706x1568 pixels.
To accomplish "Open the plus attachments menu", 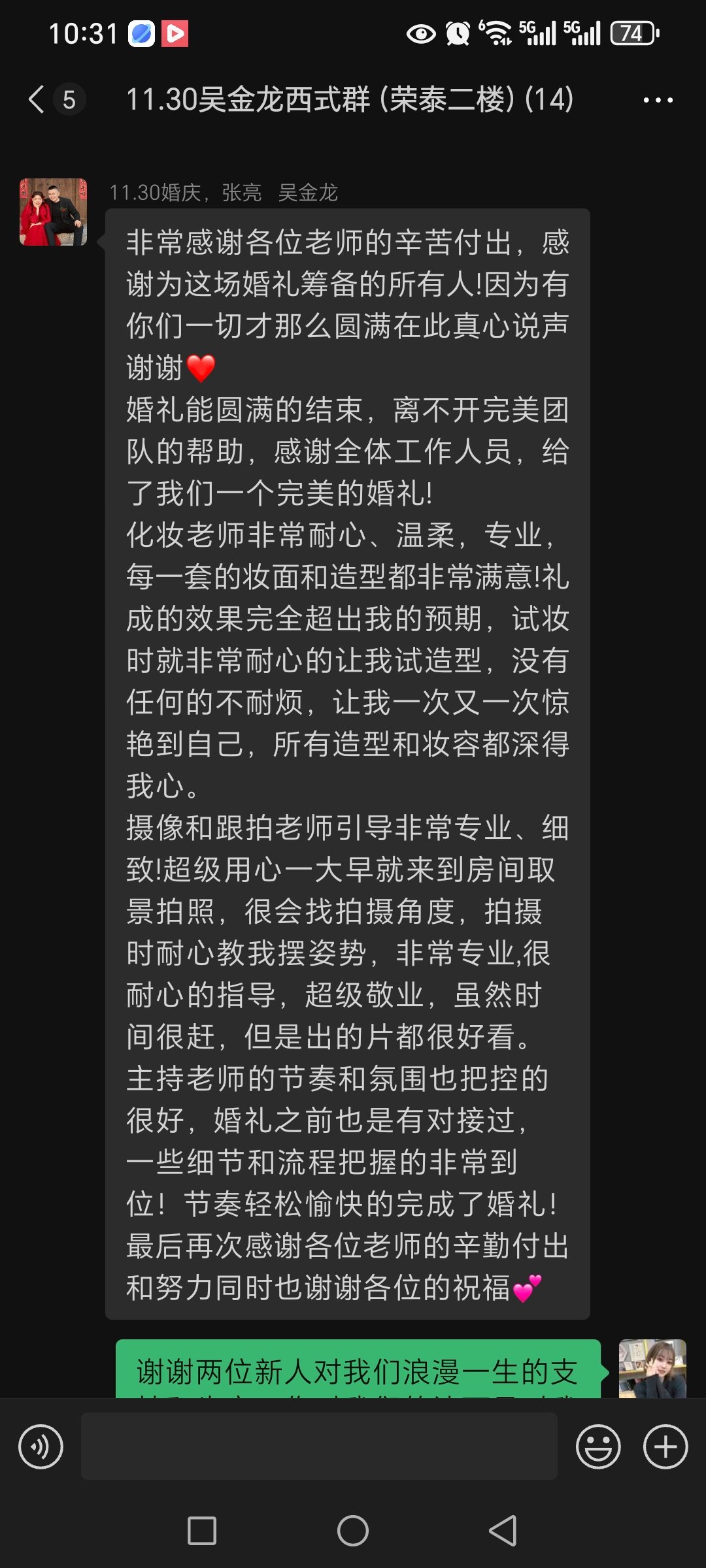I will pyautogui.click(x=665, y=1446).
